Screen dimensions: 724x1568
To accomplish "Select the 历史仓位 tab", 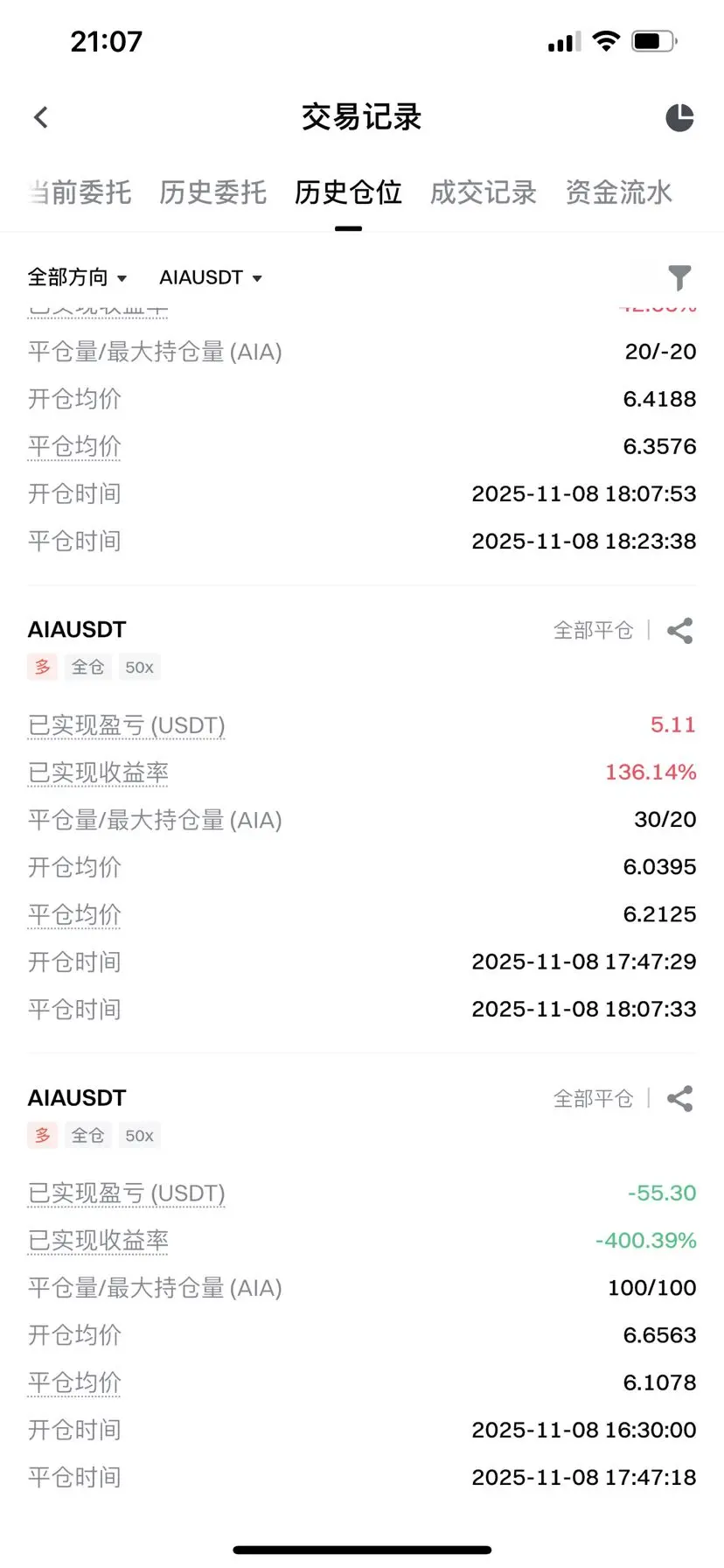I will point(348,192).
